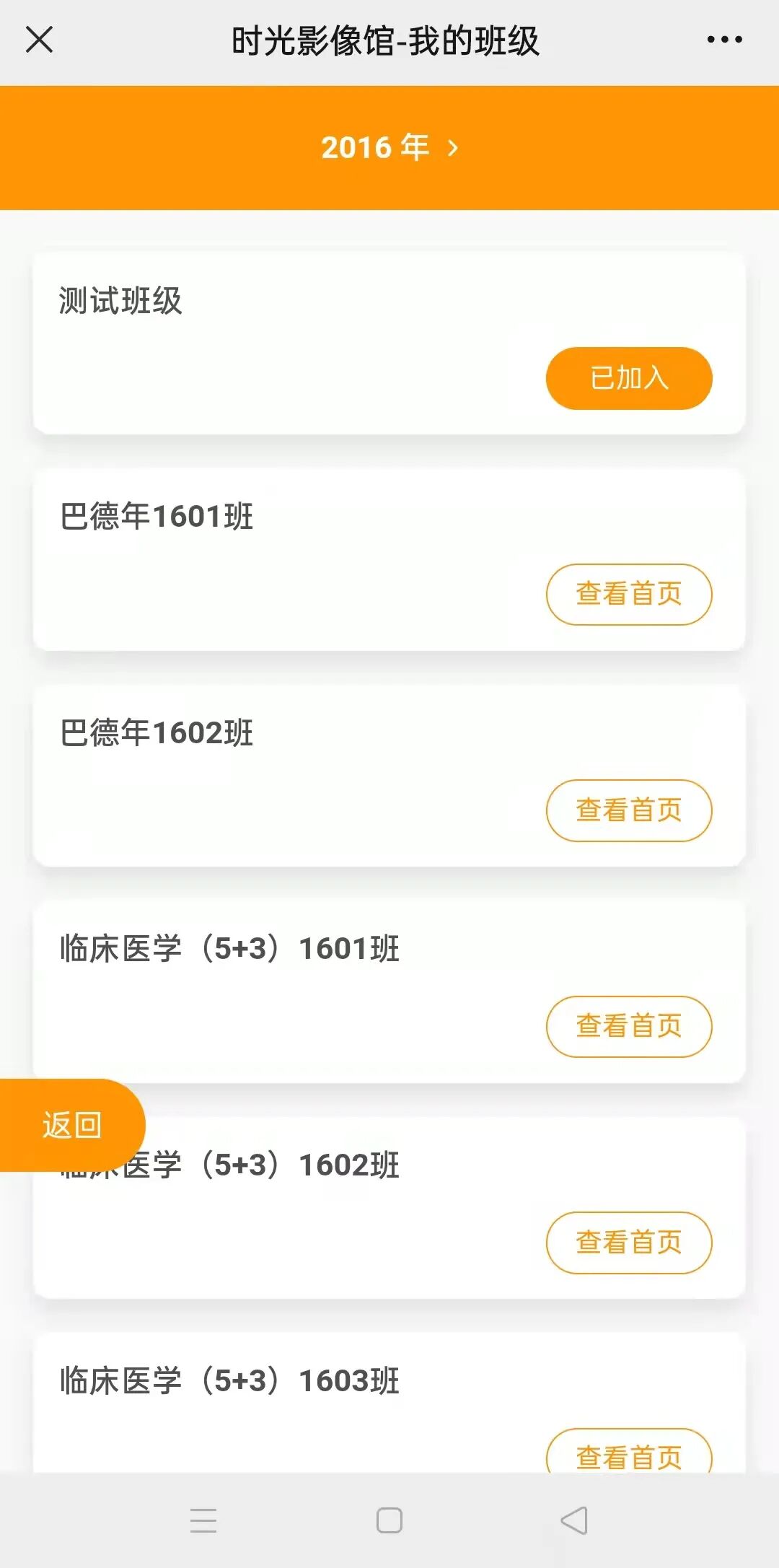View homepage of 巴德年1601班
779x1568 pixels.
[628, 594]
